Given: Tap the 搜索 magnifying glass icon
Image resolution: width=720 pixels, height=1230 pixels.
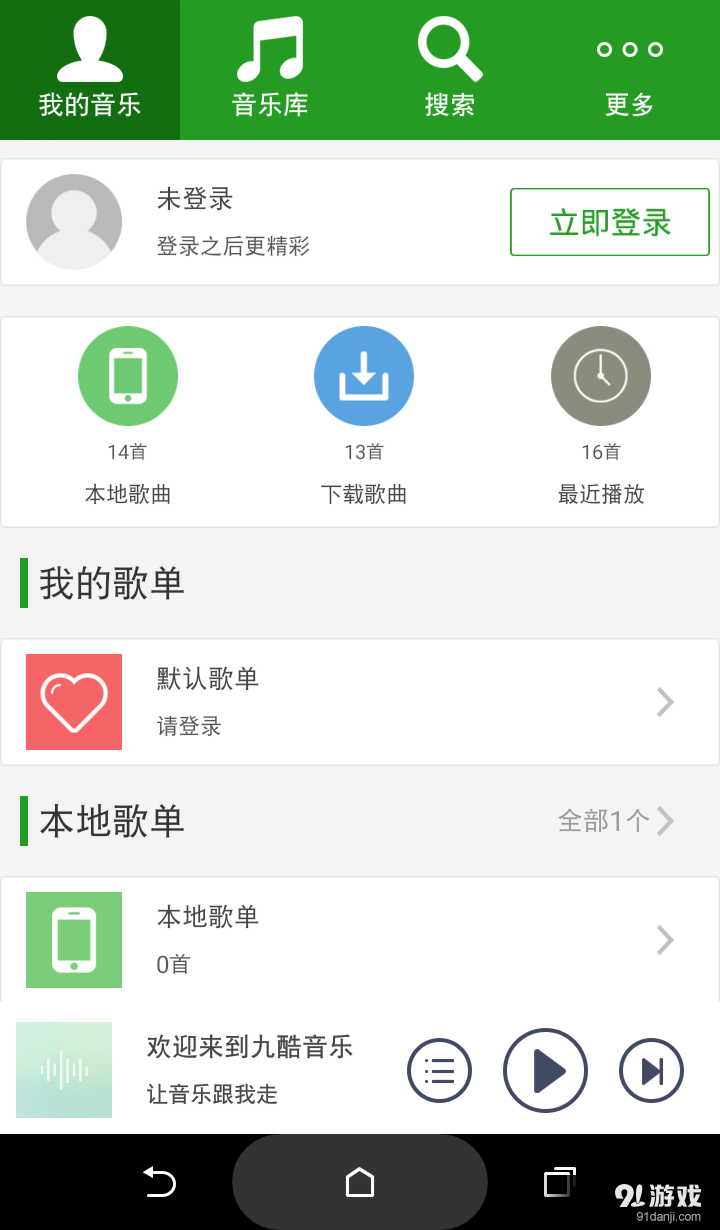Looking at the screenshot, I should pyautogui.click(x=448, y=50).
